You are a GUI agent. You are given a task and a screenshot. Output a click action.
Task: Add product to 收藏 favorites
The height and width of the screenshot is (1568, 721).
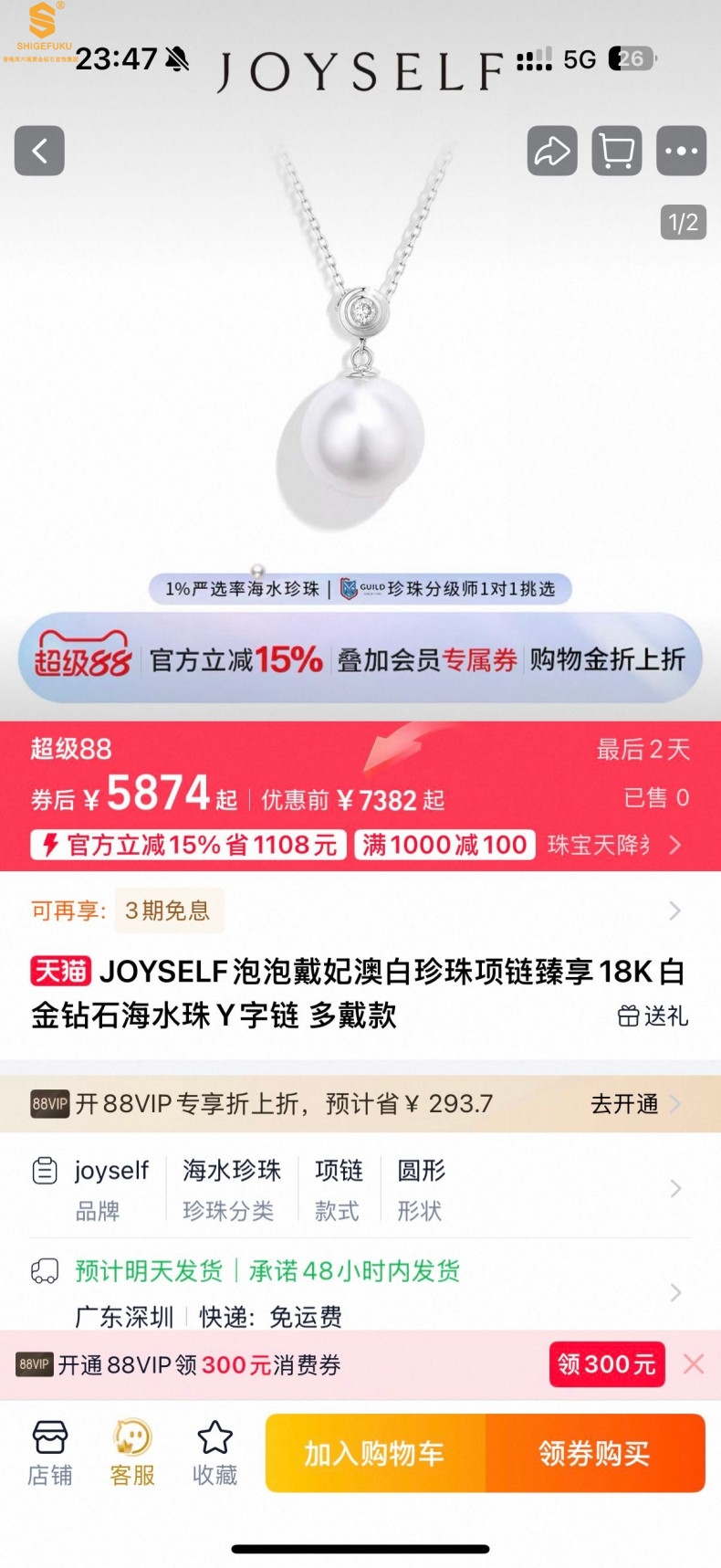coord(214,1453)
